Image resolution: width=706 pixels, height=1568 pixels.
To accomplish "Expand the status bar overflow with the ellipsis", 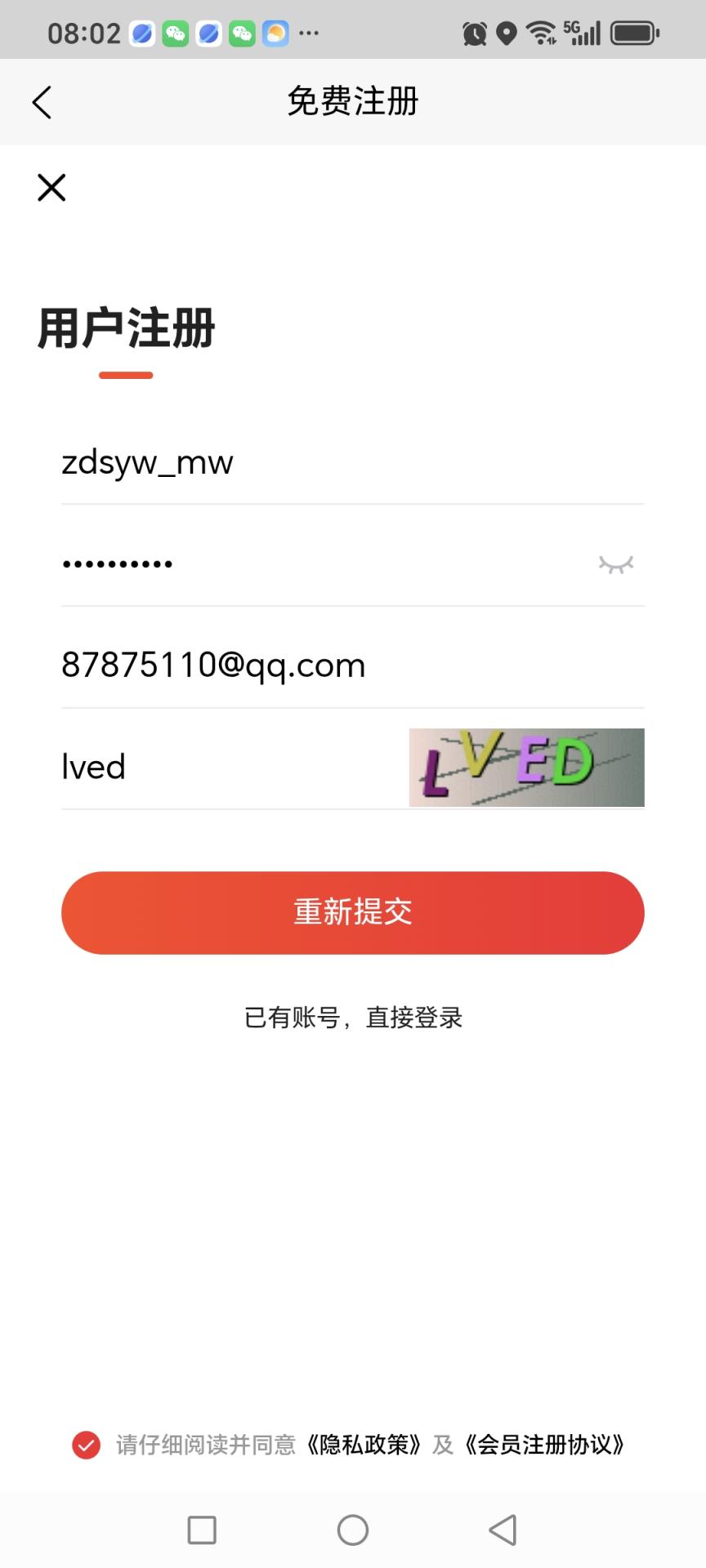I will click(x=311, y=33).
